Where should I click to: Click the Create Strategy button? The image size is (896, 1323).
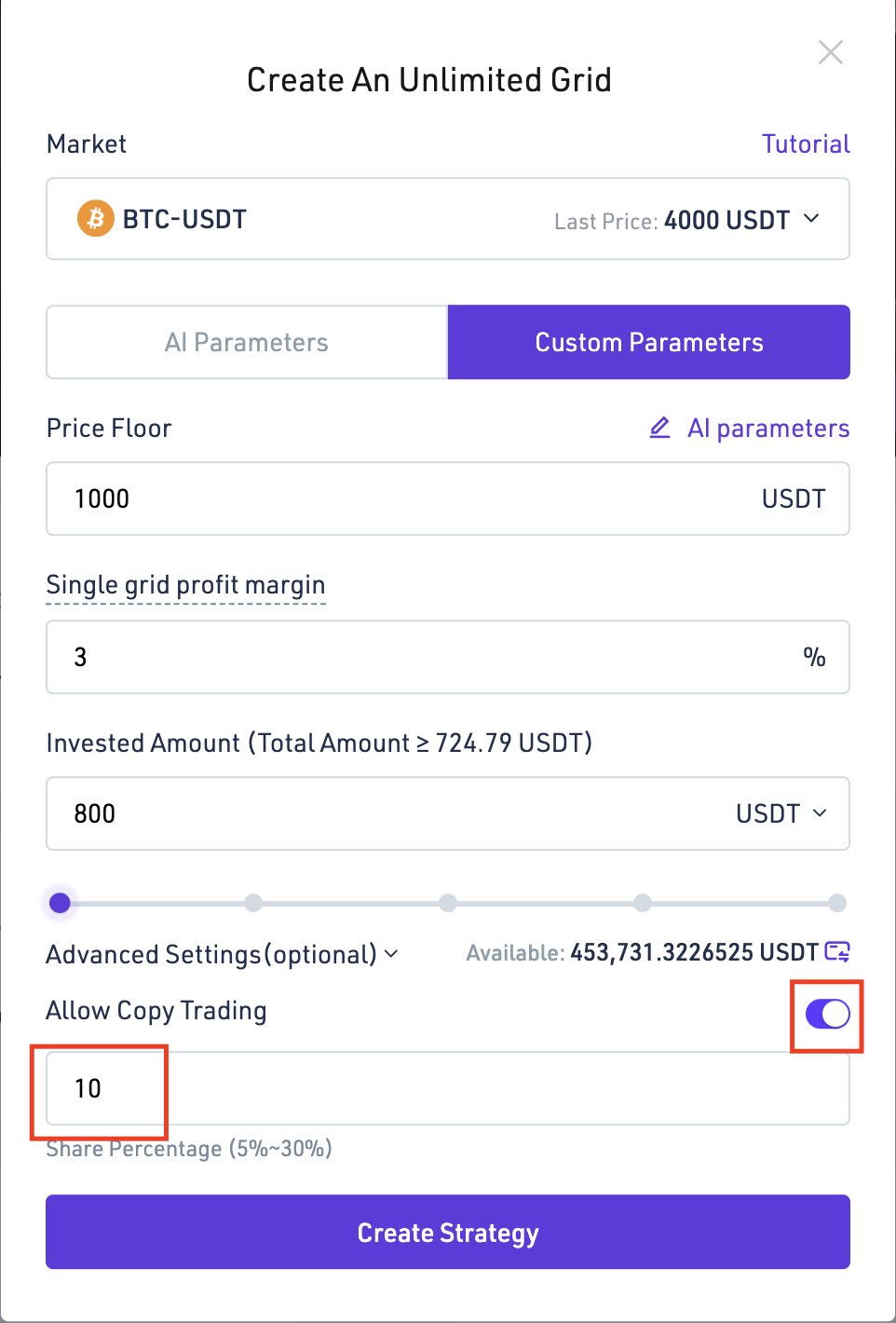pyautogui.click(x=448, y=1232)
